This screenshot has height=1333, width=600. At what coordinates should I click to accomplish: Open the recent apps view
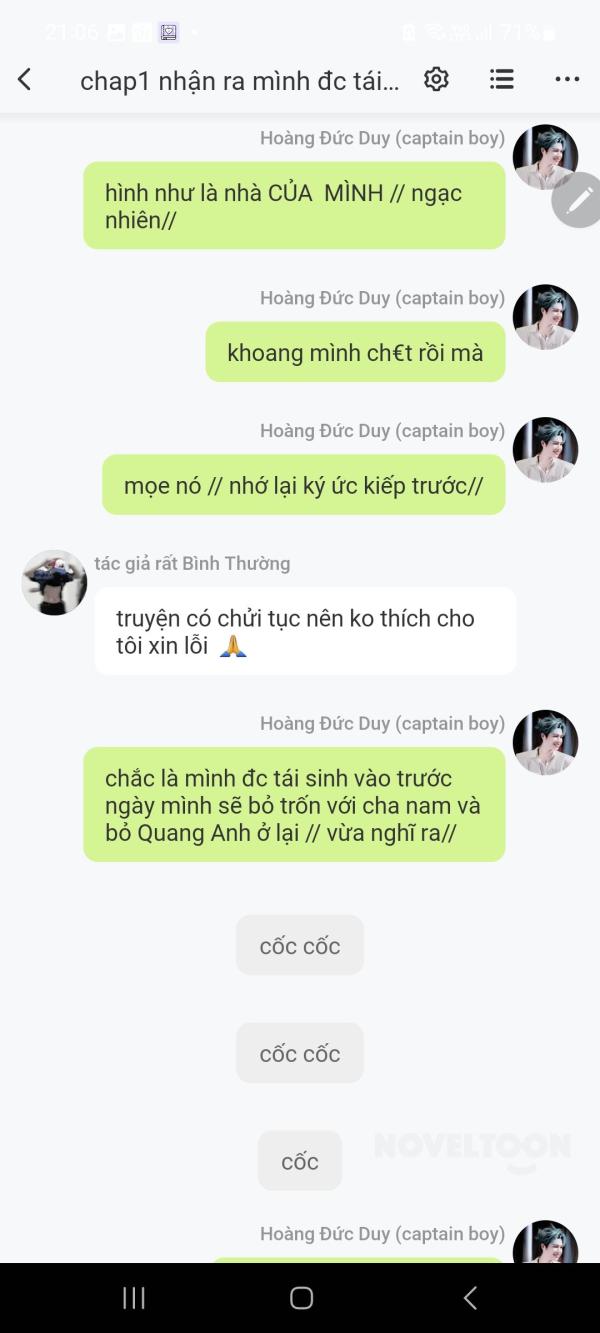(134, 1298)
